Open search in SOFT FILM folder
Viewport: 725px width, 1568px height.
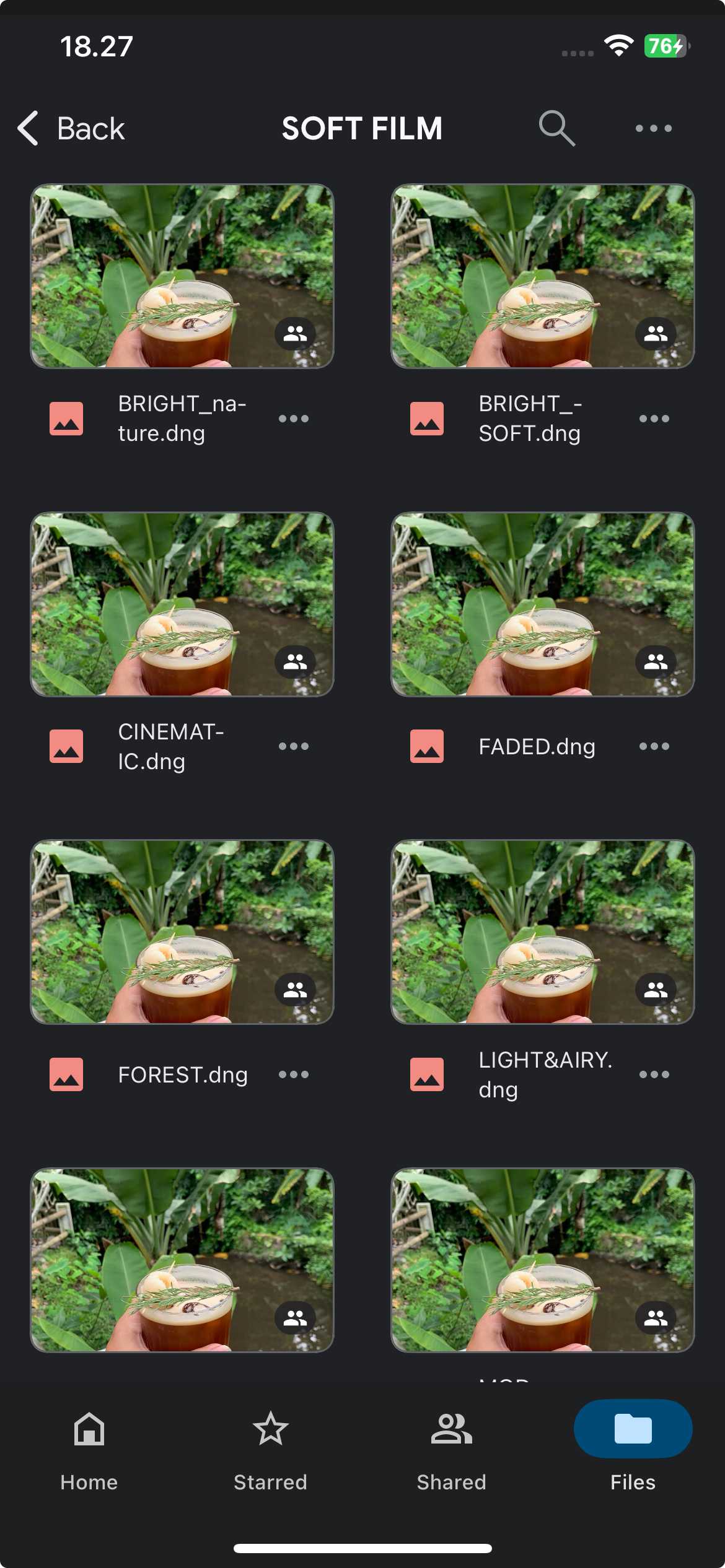click(556, 128)
